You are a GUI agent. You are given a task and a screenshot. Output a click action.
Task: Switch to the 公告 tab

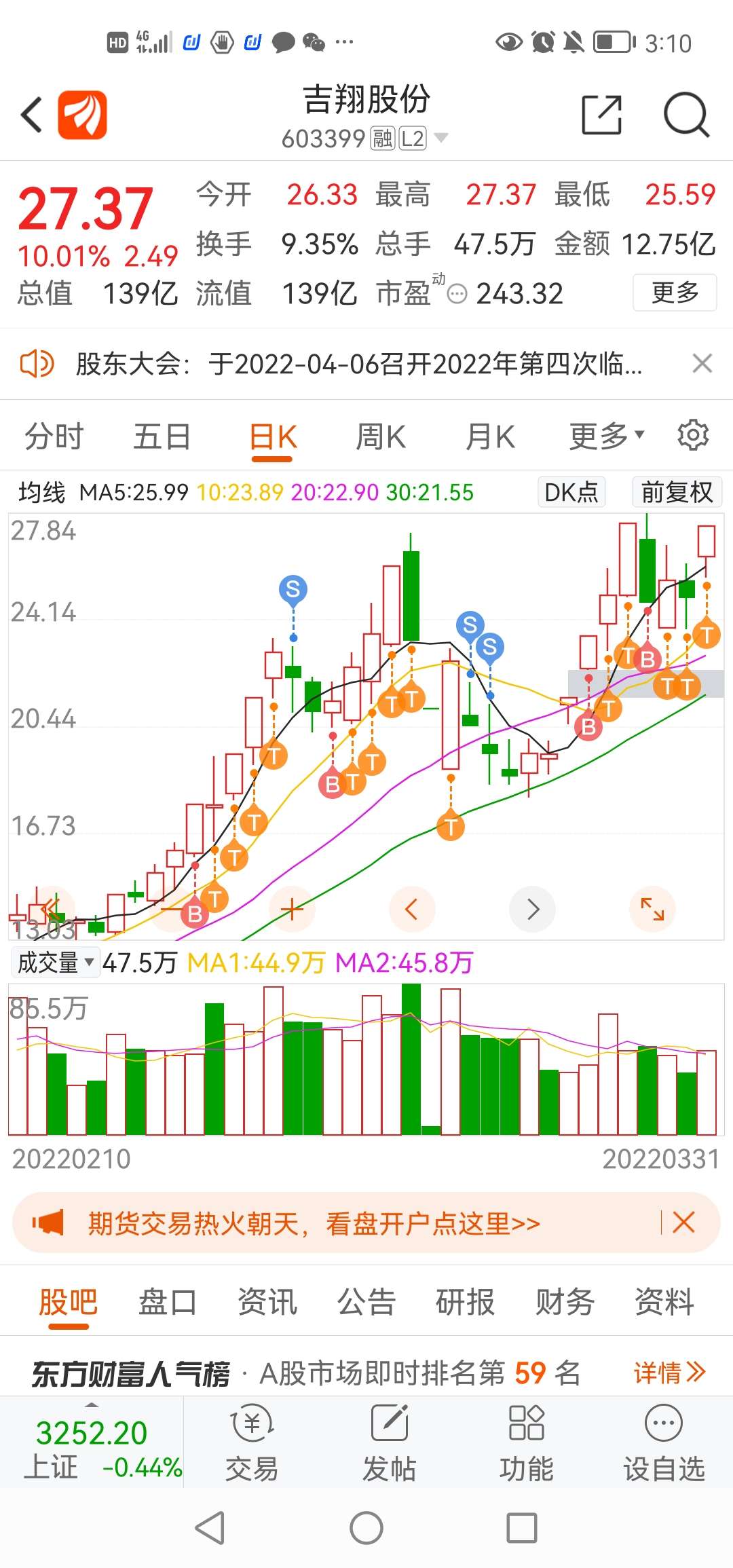(366, 1302)
